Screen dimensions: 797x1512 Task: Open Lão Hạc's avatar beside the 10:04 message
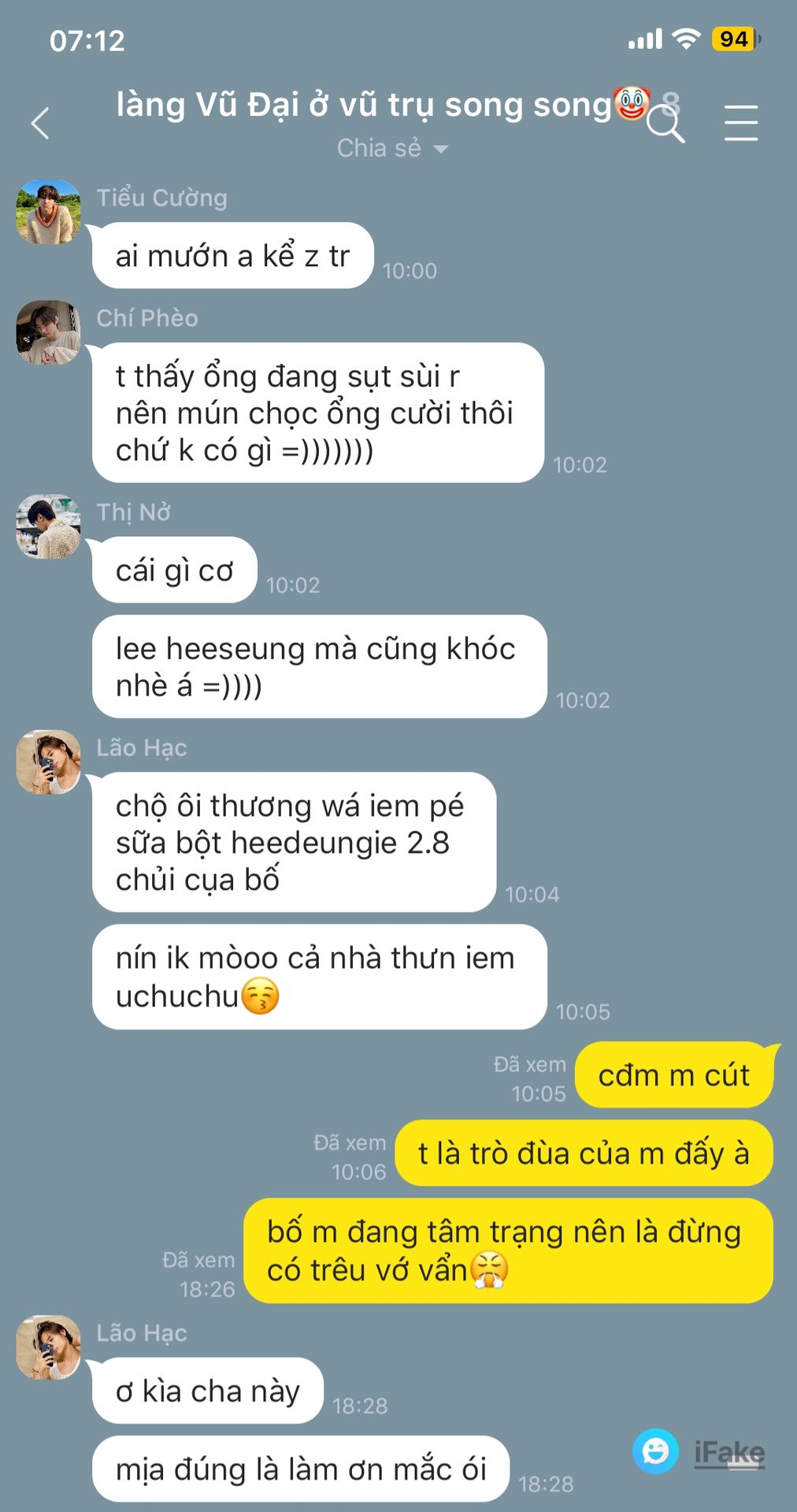[x=48, y=762]
